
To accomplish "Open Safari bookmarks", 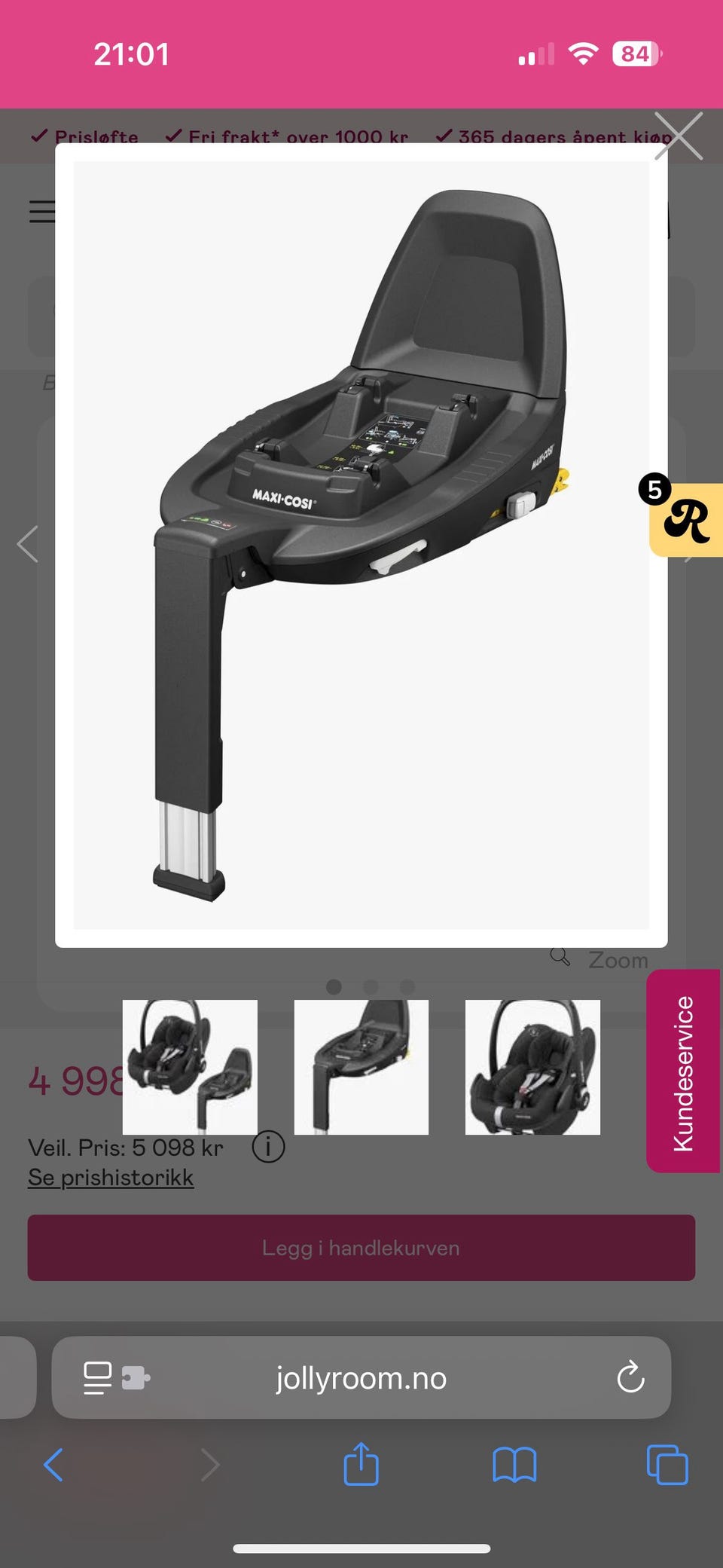I will (514, 1465).
